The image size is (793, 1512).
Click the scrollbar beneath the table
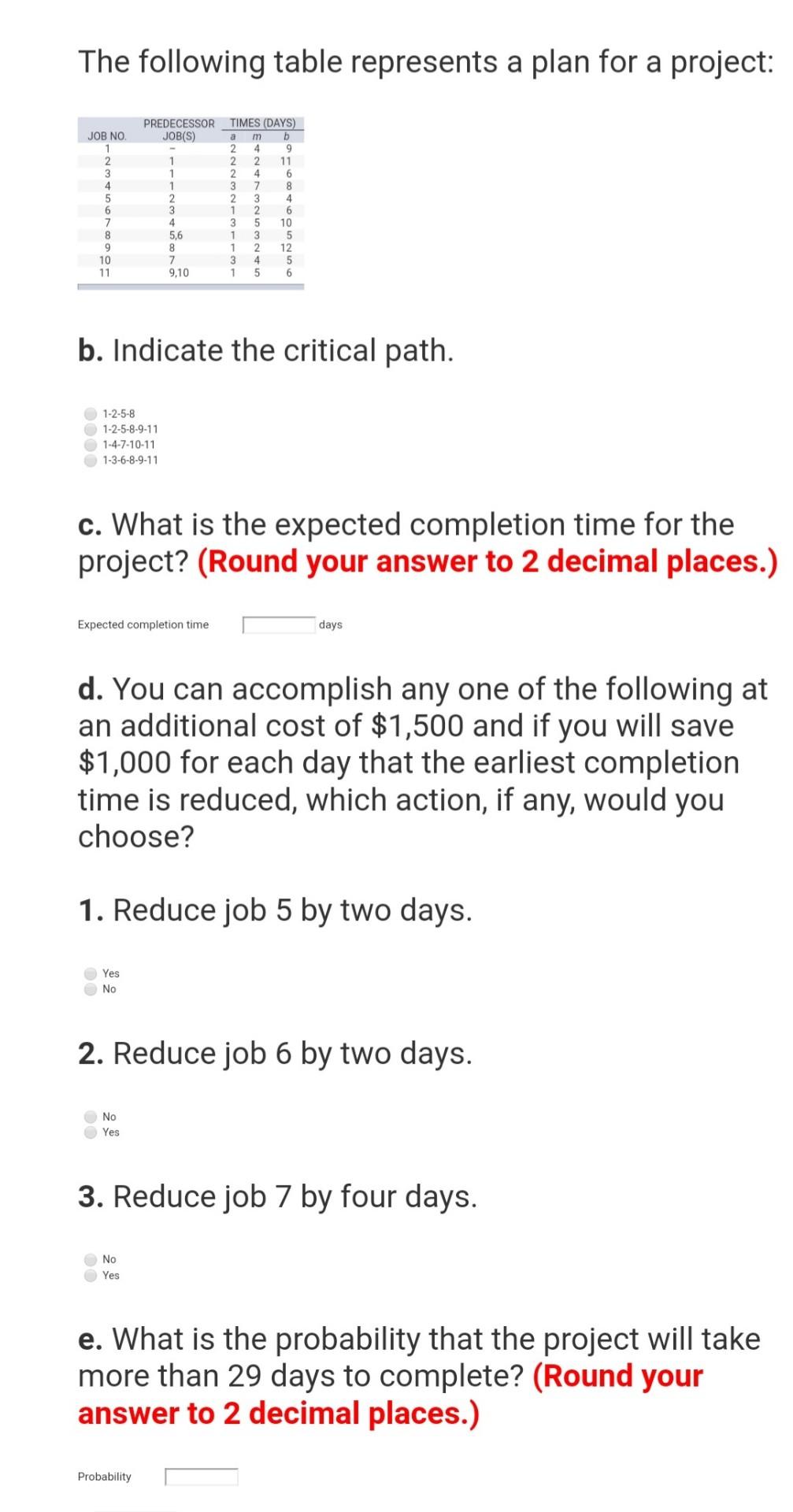189,288
